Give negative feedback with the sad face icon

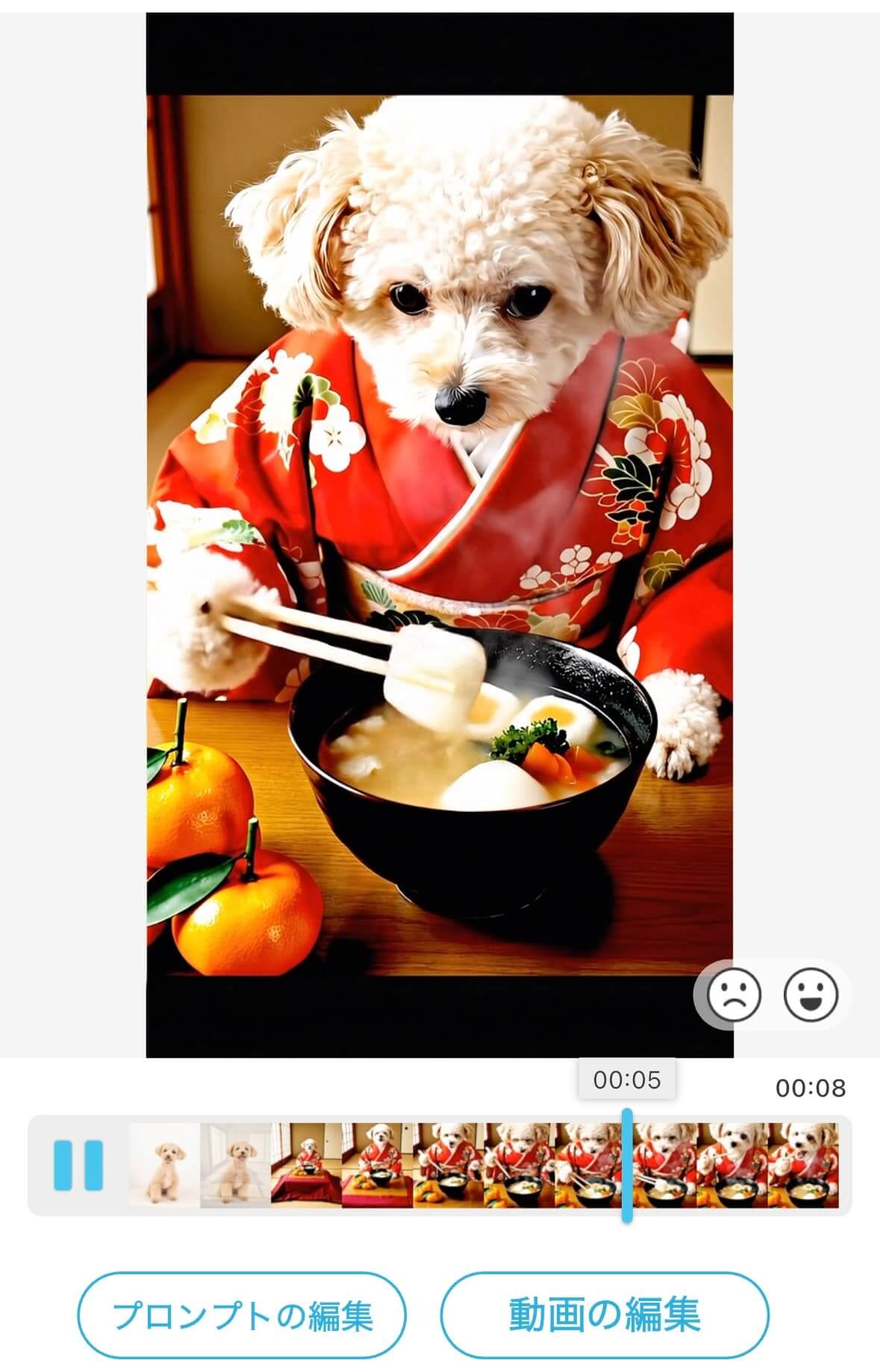pyautogui.click(x=735, y=993)
